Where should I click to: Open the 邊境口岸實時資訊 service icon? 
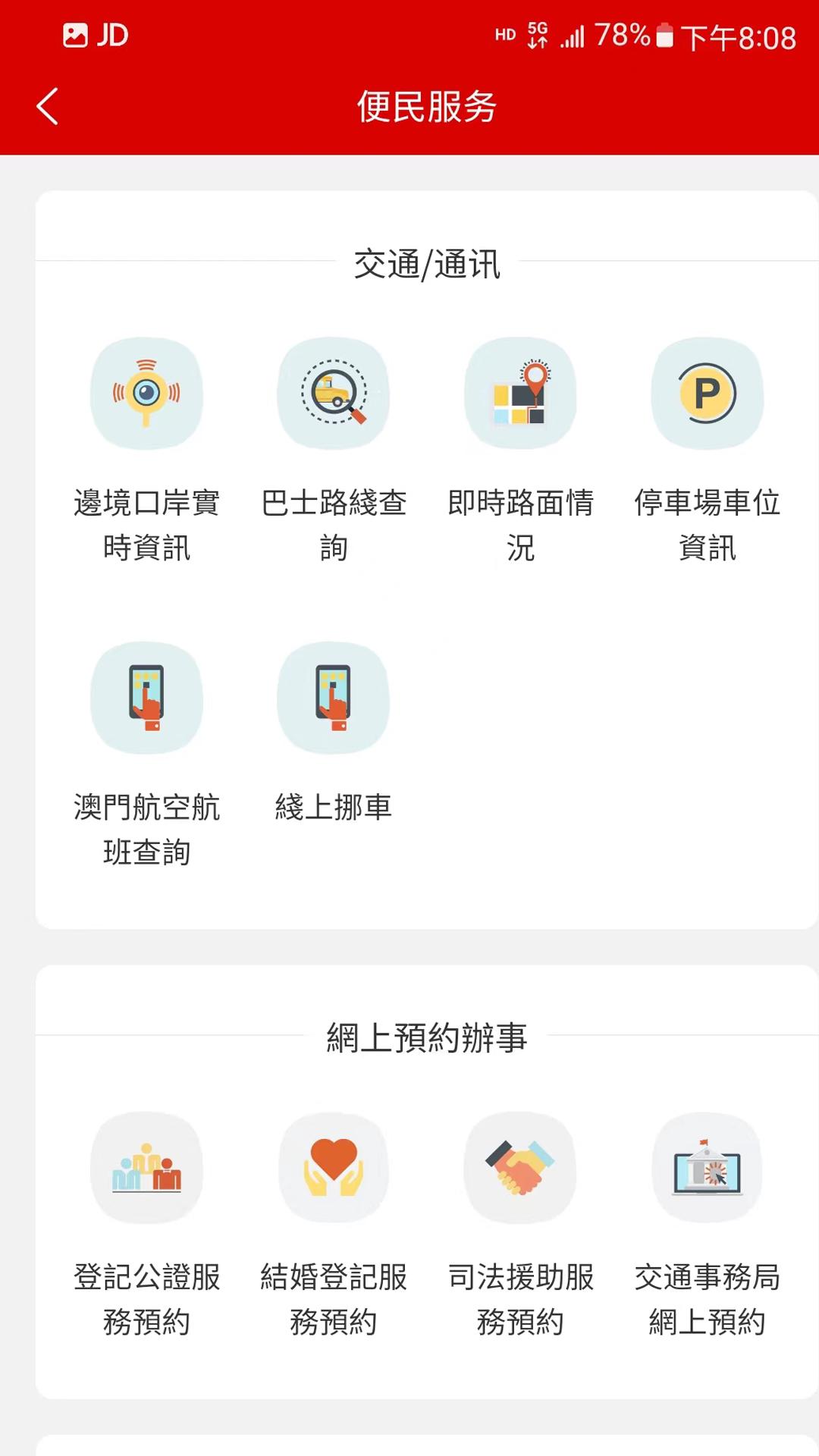[146, 393]
